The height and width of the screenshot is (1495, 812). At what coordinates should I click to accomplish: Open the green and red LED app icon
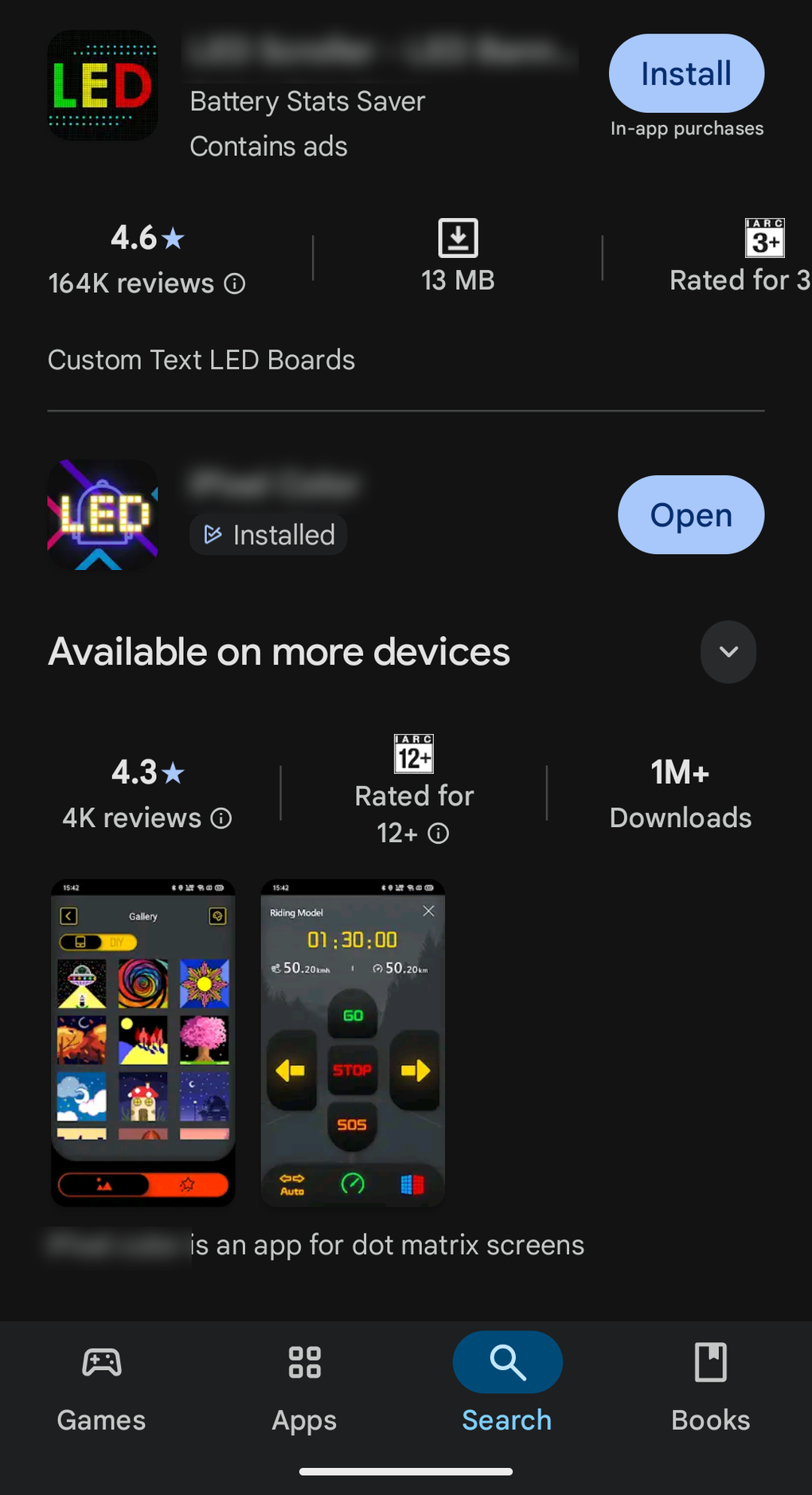pyautogui.click(x=103, y=86)
